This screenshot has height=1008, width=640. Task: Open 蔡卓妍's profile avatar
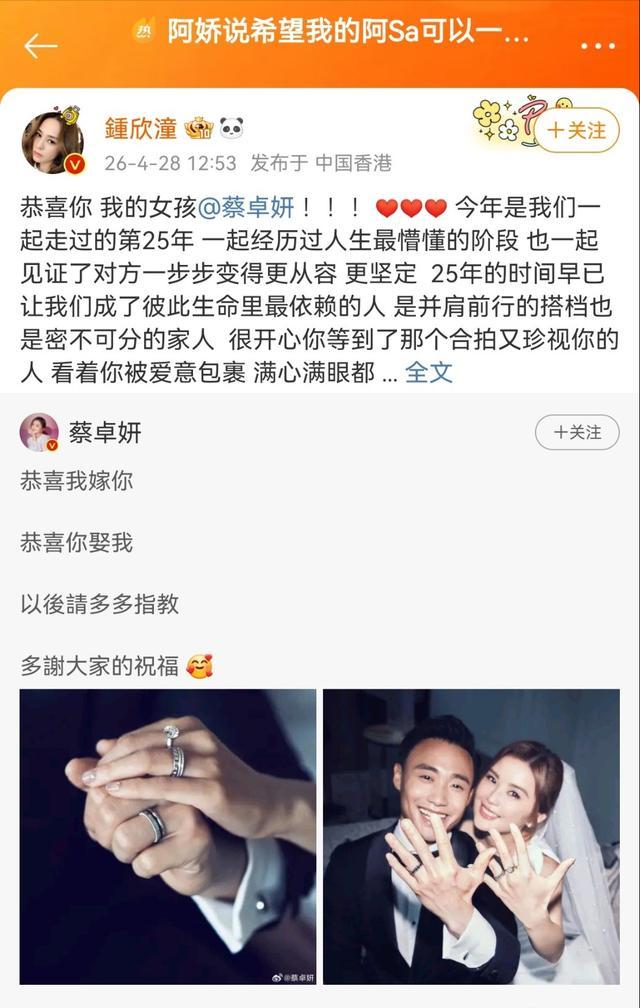(x=39, y=432)
